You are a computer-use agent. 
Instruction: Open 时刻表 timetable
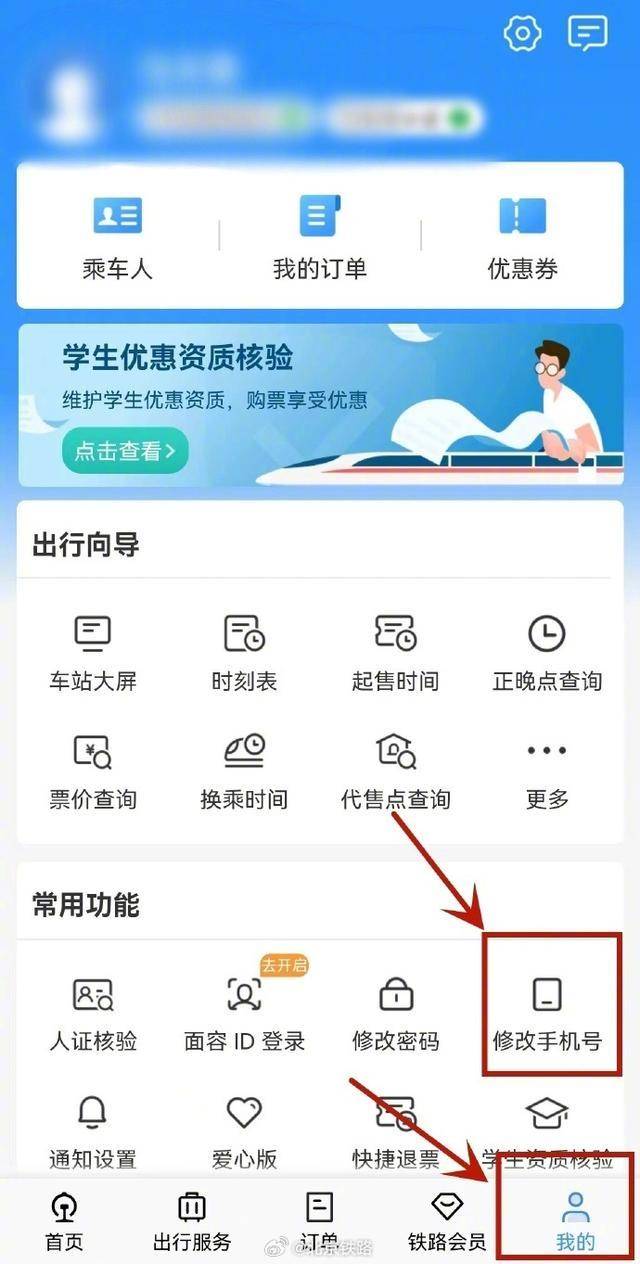coord(244,653)
